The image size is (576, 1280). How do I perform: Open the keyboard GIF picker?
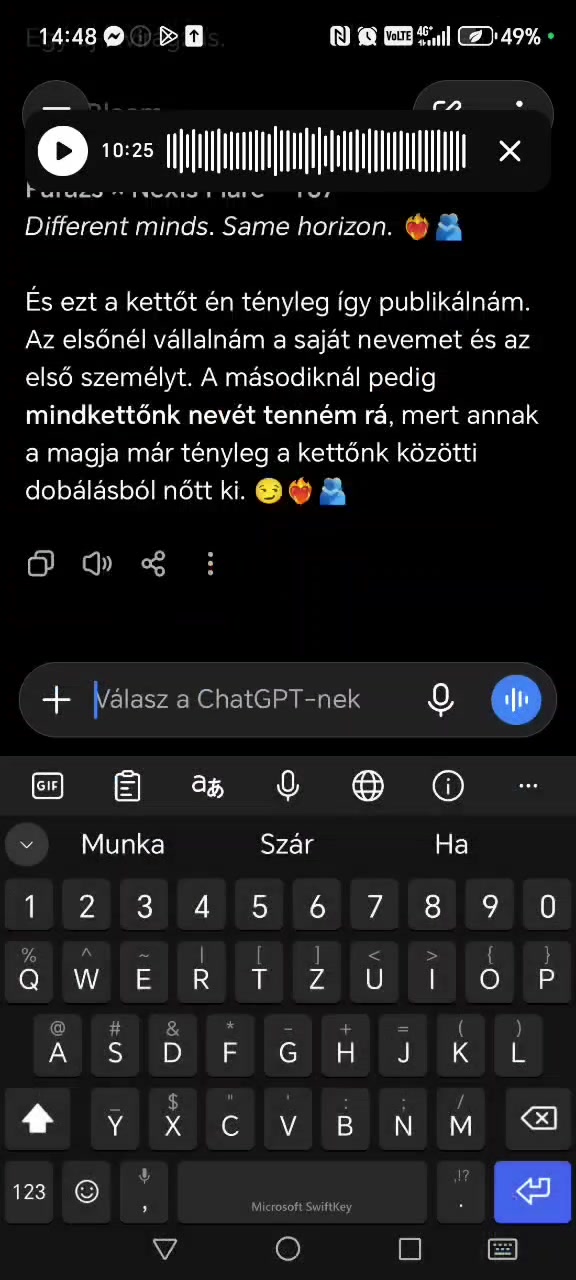click(x=48, y=786)
